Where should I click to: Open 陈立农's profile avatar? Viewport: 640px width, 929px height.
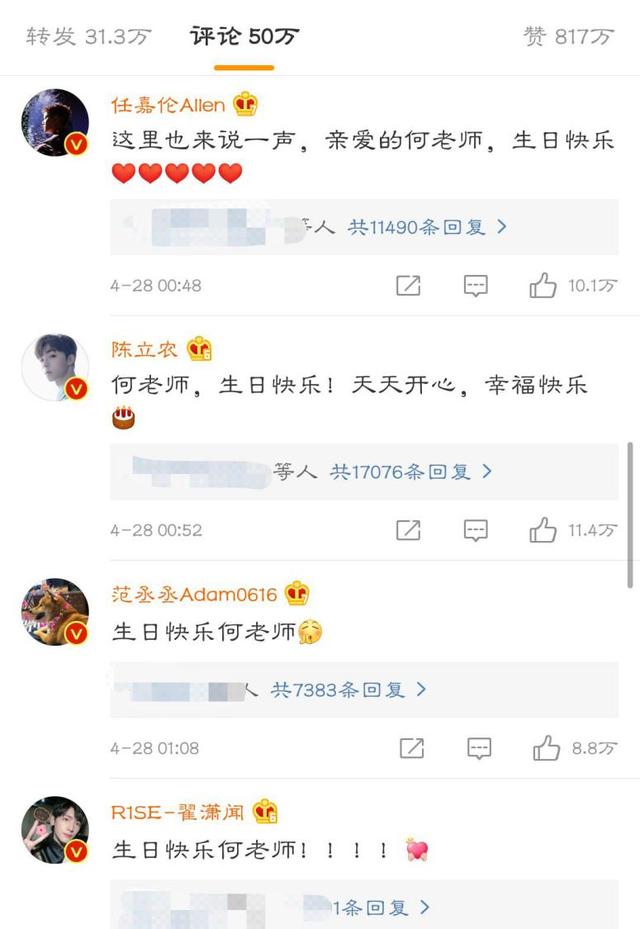pyautogui.click(x=56, y=367)
